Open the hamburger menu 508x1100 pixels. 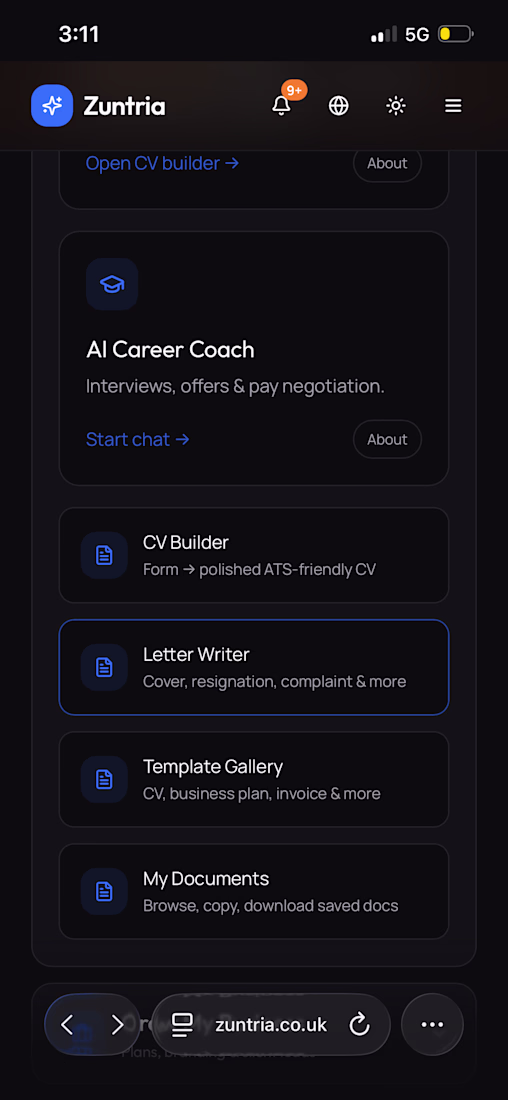click(453, 106)
